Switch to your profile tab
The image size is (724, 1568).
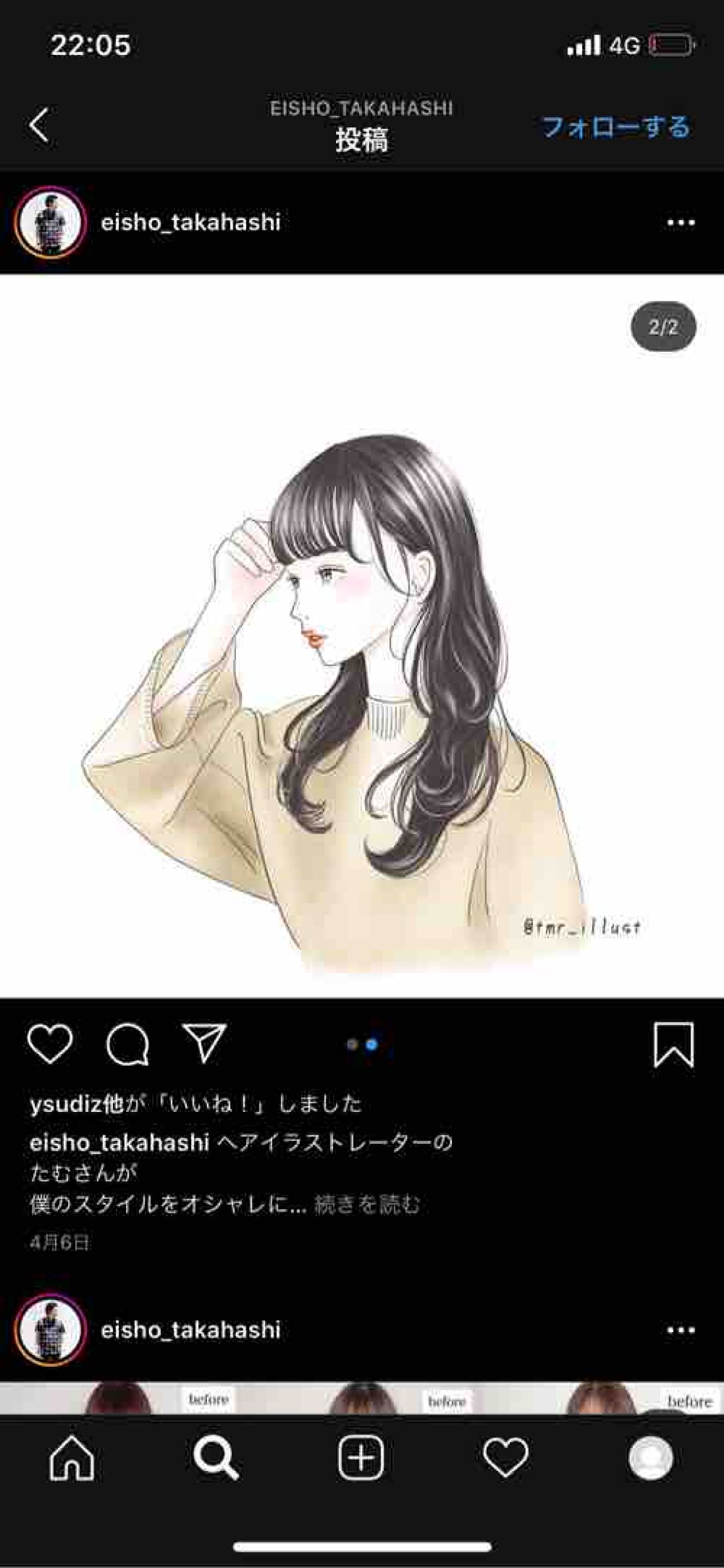point(650,1458)
